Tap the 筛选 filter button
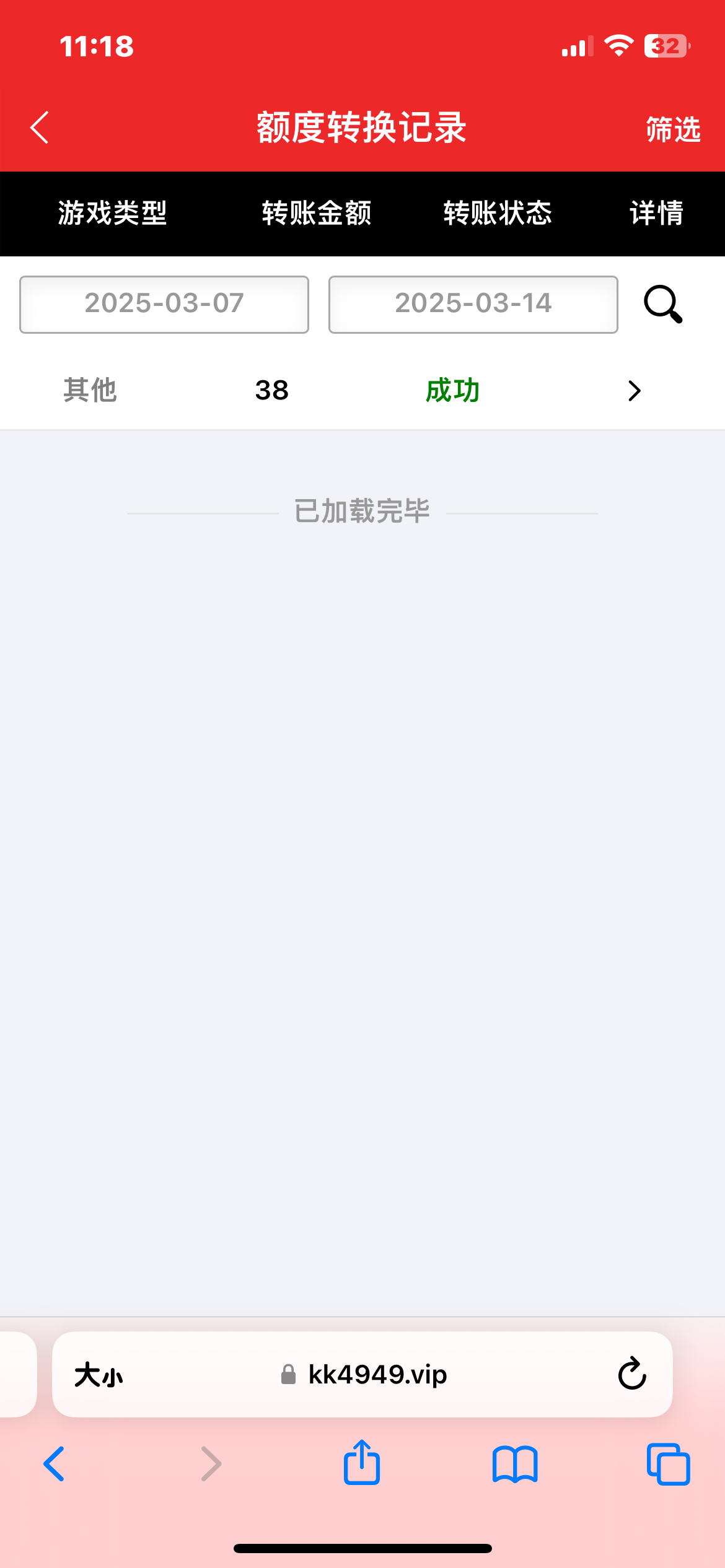Viewport: 725px width, 1568px height. click(x=673, y=129)
